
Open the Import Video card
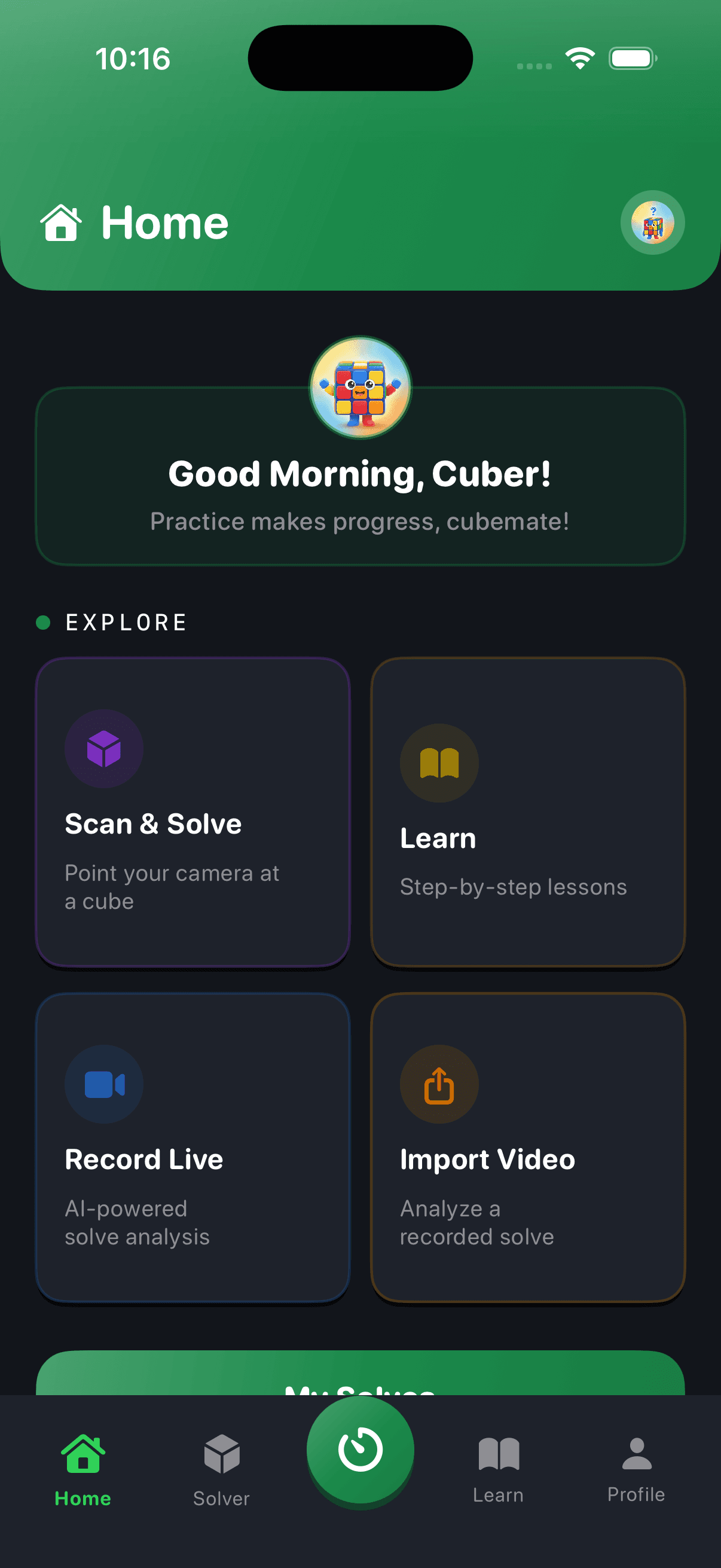click(527, 1148)
